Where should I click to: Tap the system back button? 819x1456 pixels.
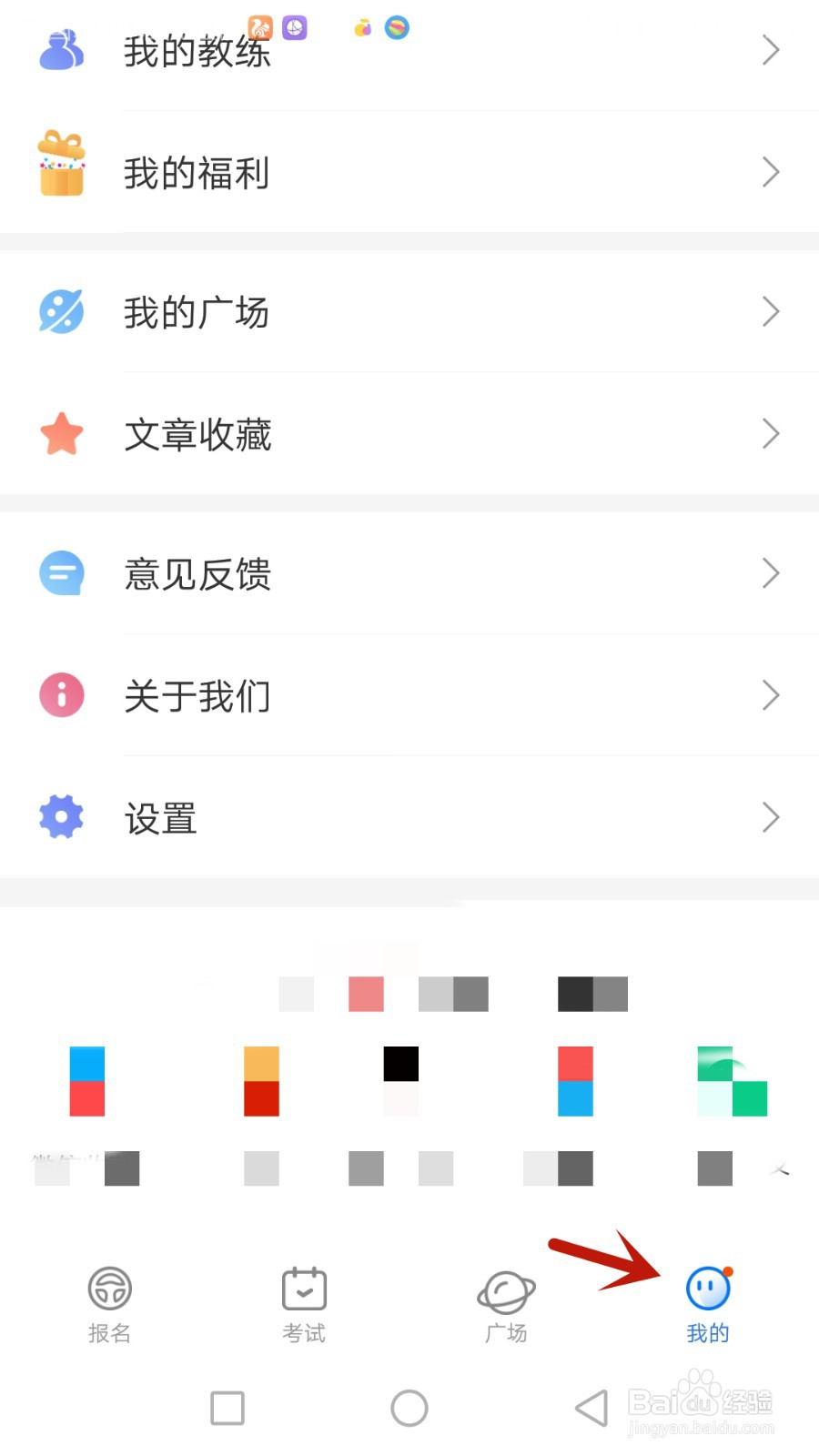[x=591, y=1408]
